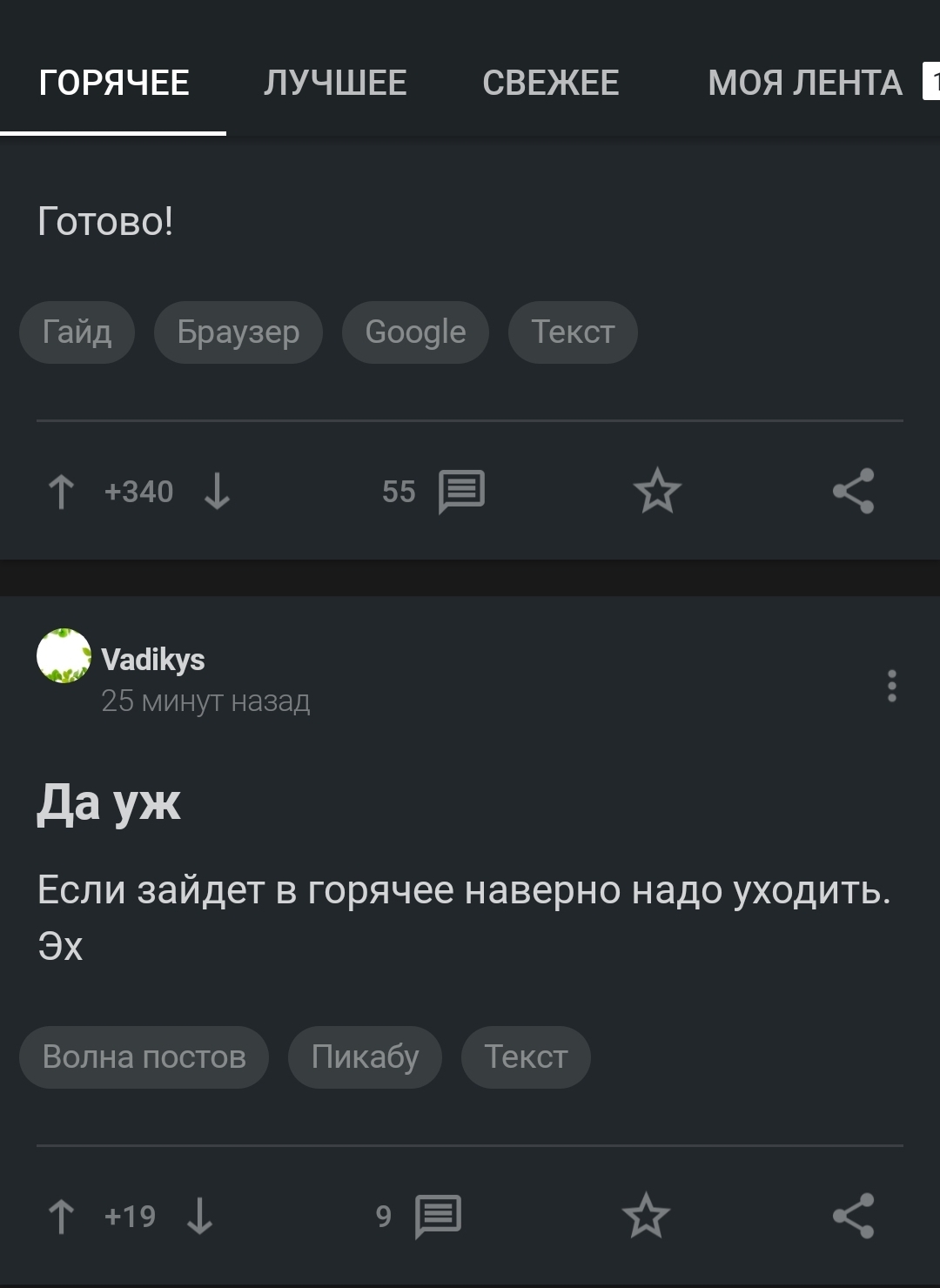Open the Пикабу tag

click(x=365, y=1057)
